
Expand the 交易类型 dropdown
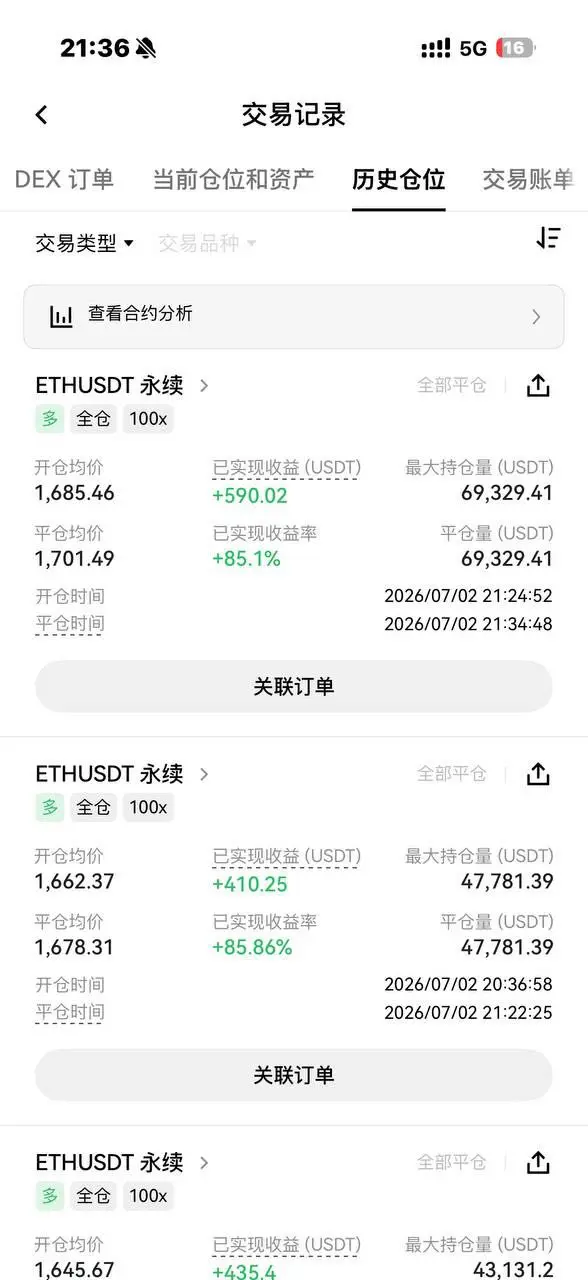85,243
